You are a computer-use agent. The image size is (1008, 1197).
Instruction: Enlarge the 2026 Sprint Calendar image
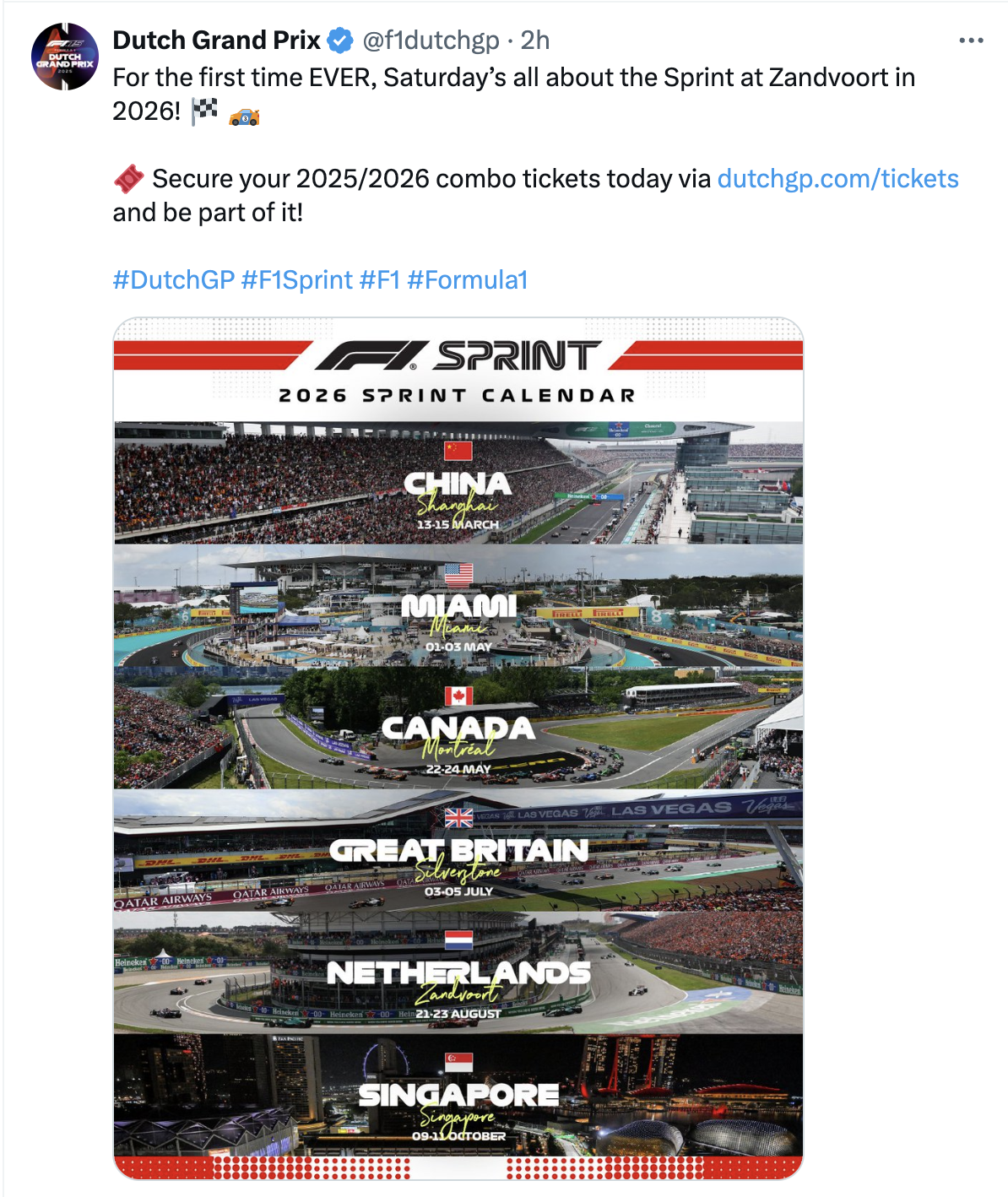tap(458, 748)
